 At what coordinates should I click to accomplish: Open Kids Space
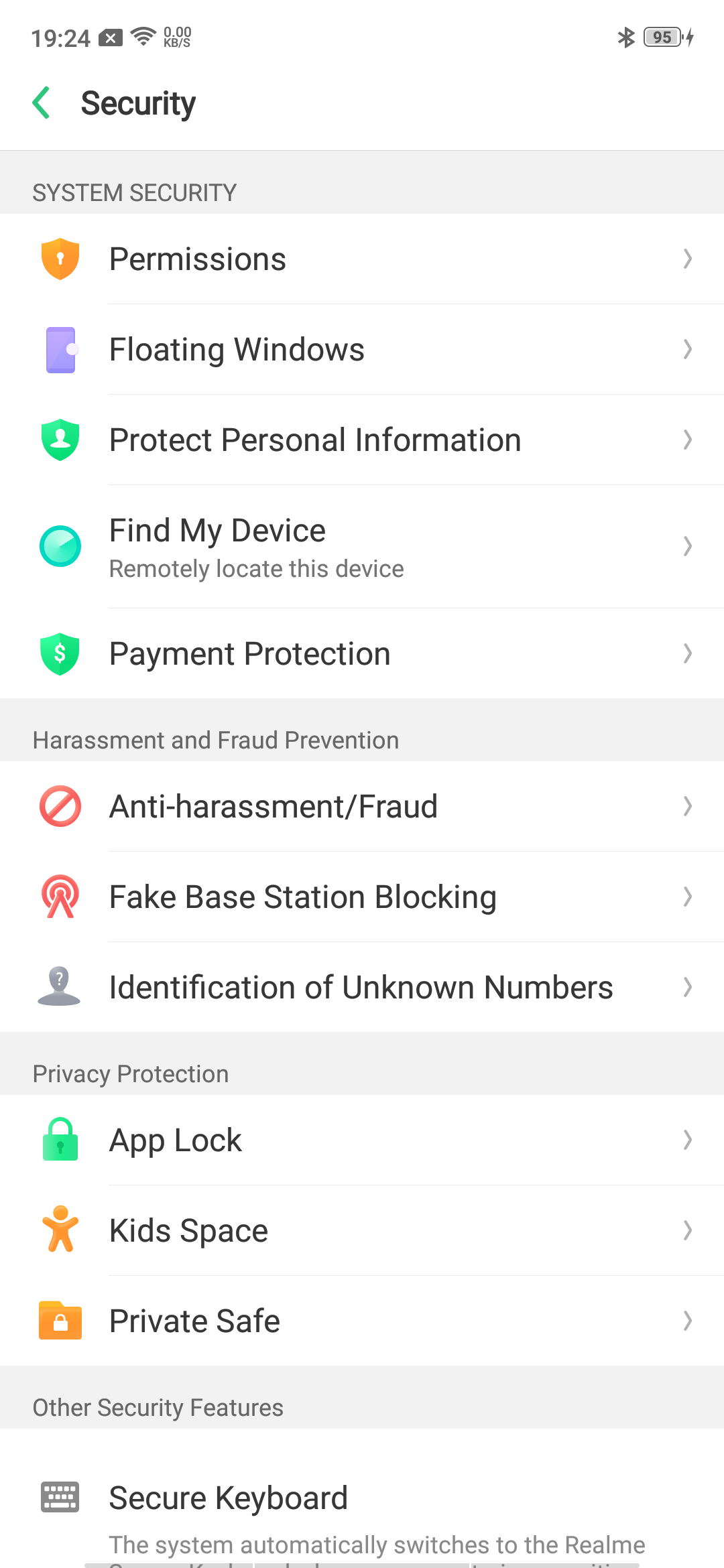tap(362, 1230)
